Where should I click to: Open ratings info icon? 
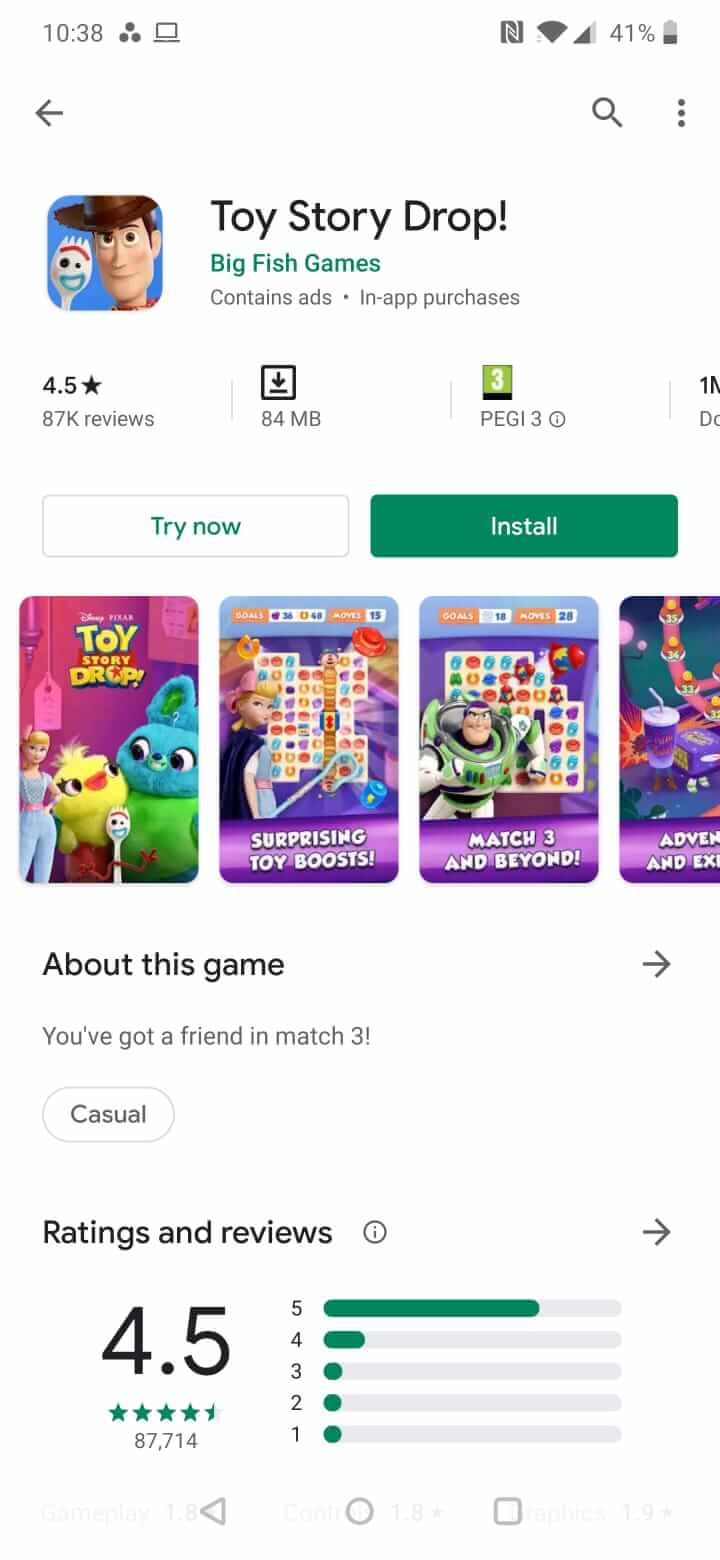coord(375,1232)
